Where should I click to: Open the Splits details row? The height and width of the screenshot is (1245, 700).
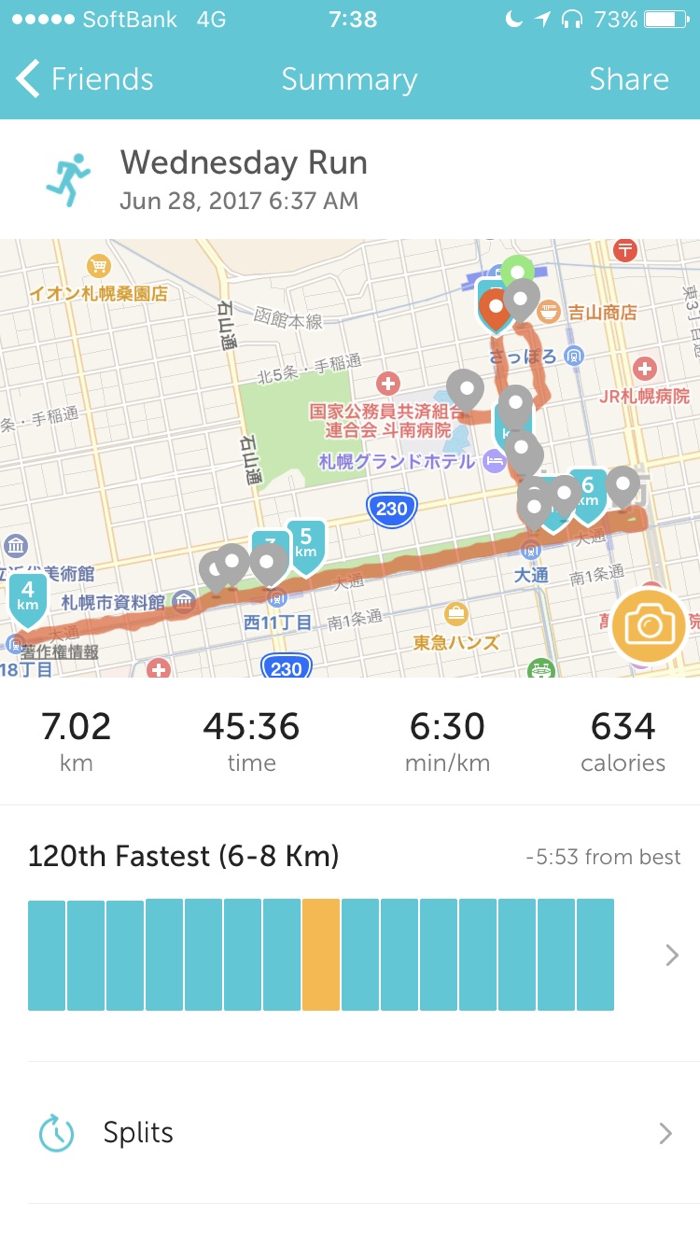[350, 1133]
